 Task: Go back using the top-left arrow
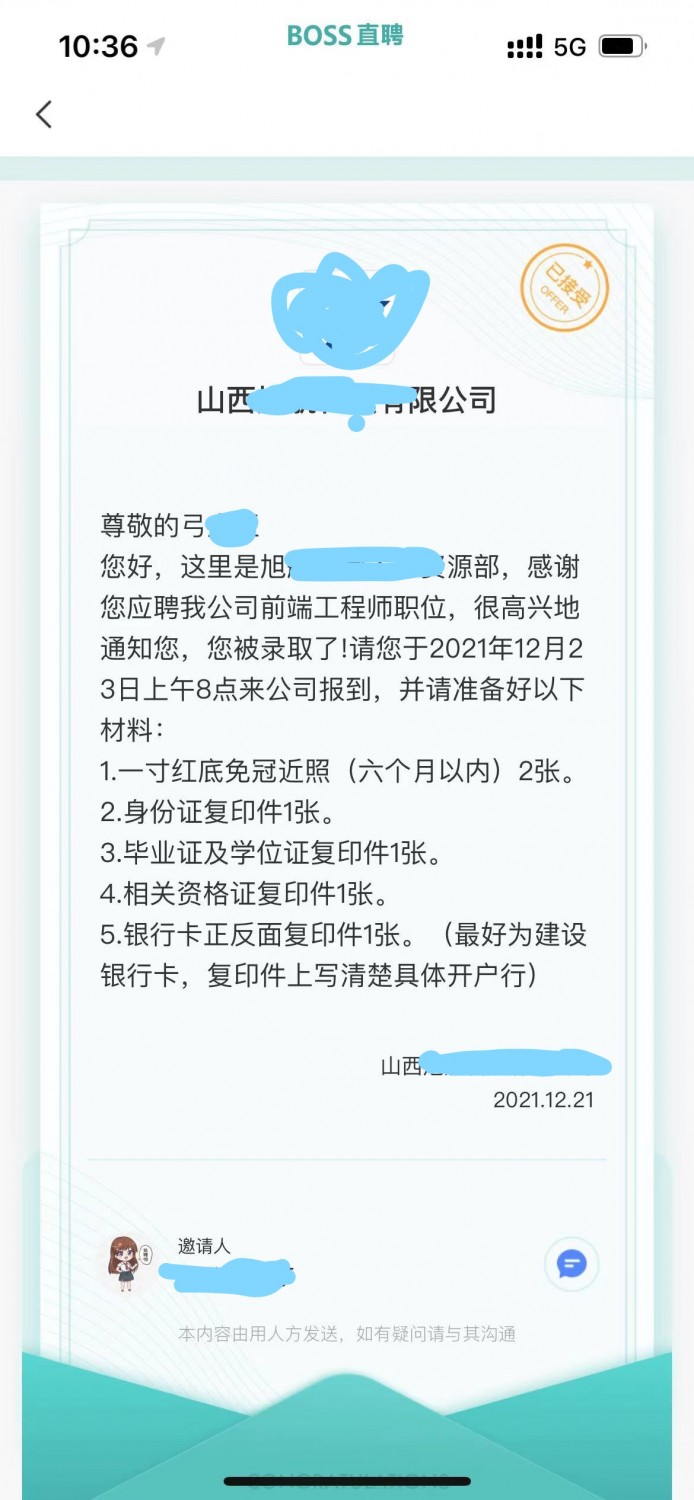click(x=44, y=114)
